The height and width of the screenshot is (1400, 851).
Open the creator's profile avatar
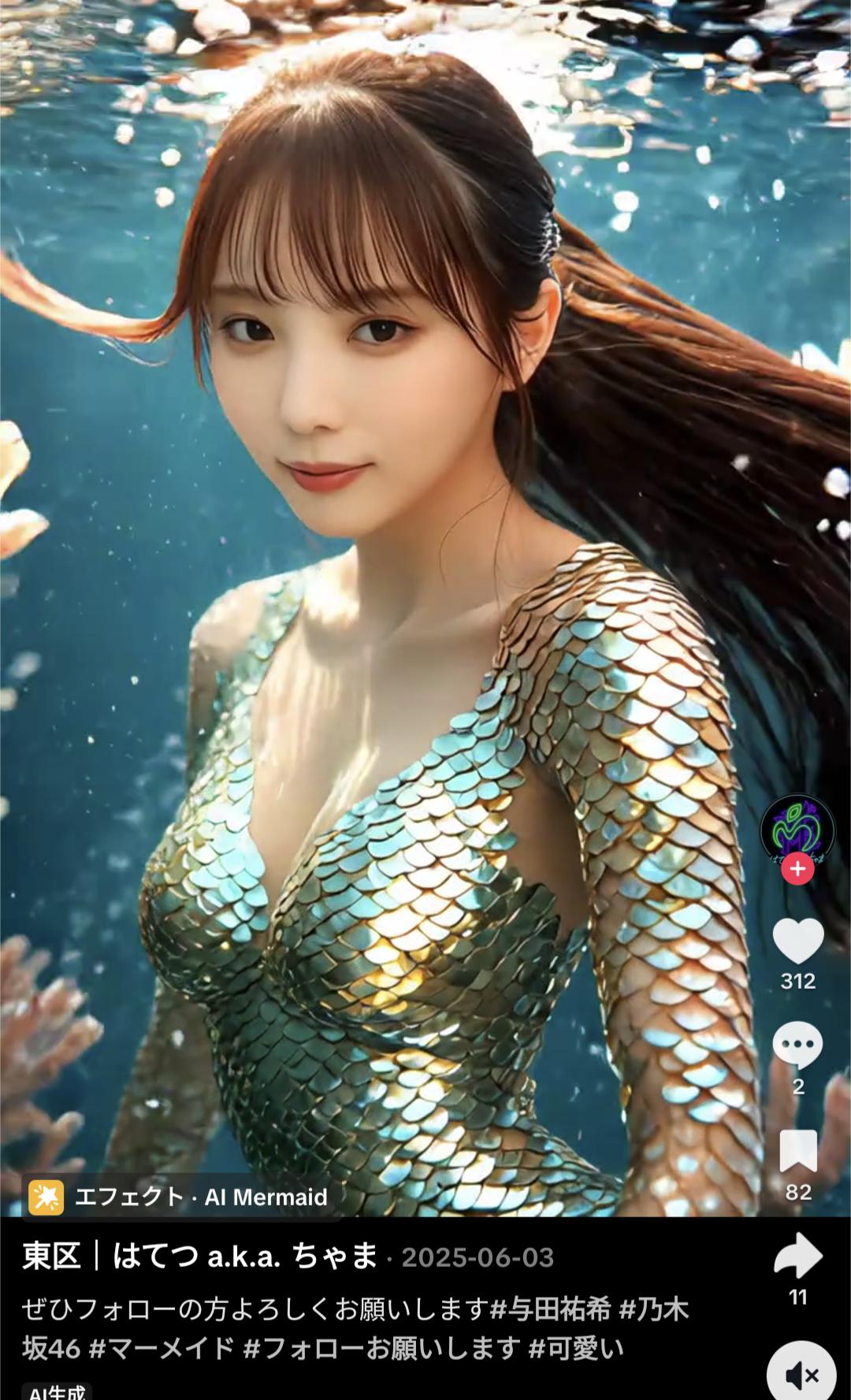797,829
